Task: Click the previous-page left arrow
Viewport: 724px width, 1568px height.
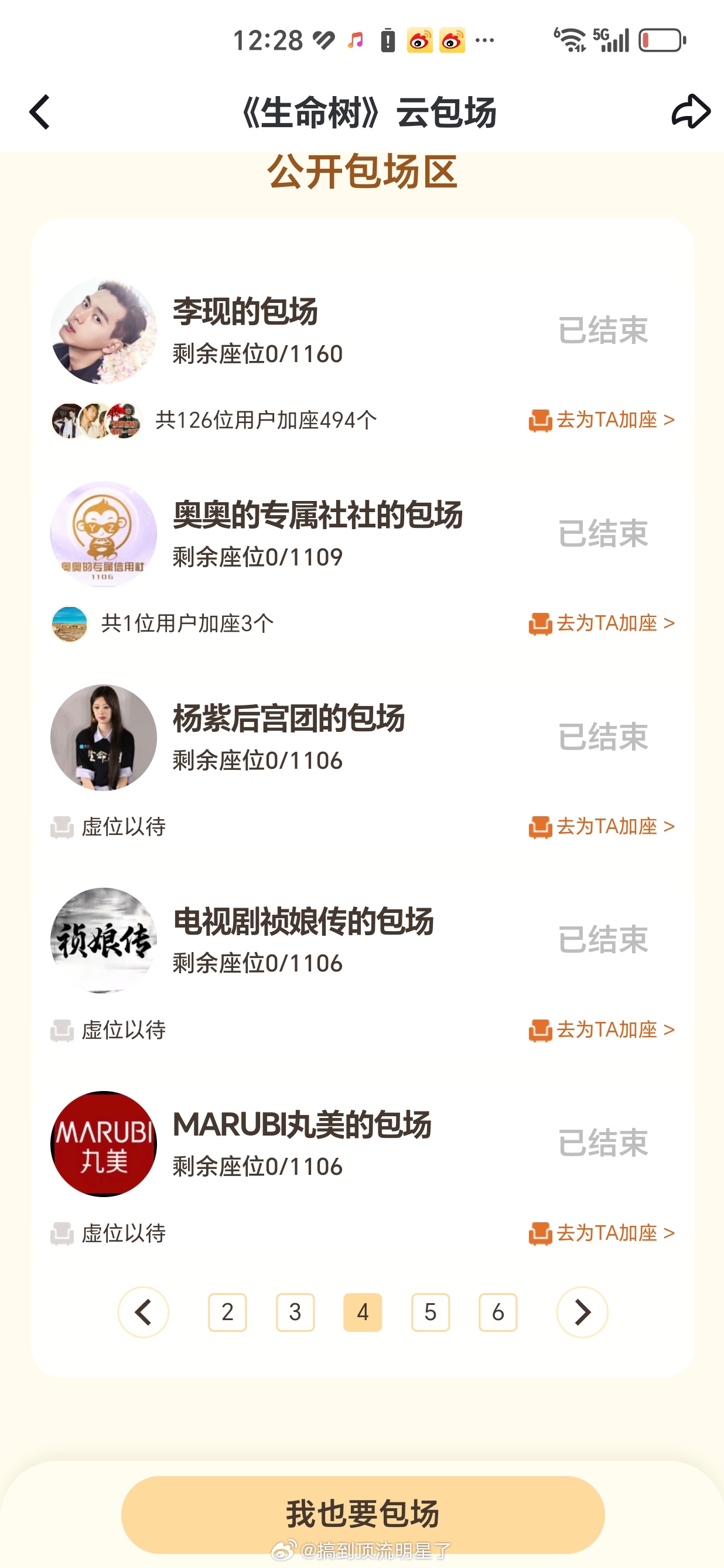Action: pyautogui.click(x=144, y=1313)
